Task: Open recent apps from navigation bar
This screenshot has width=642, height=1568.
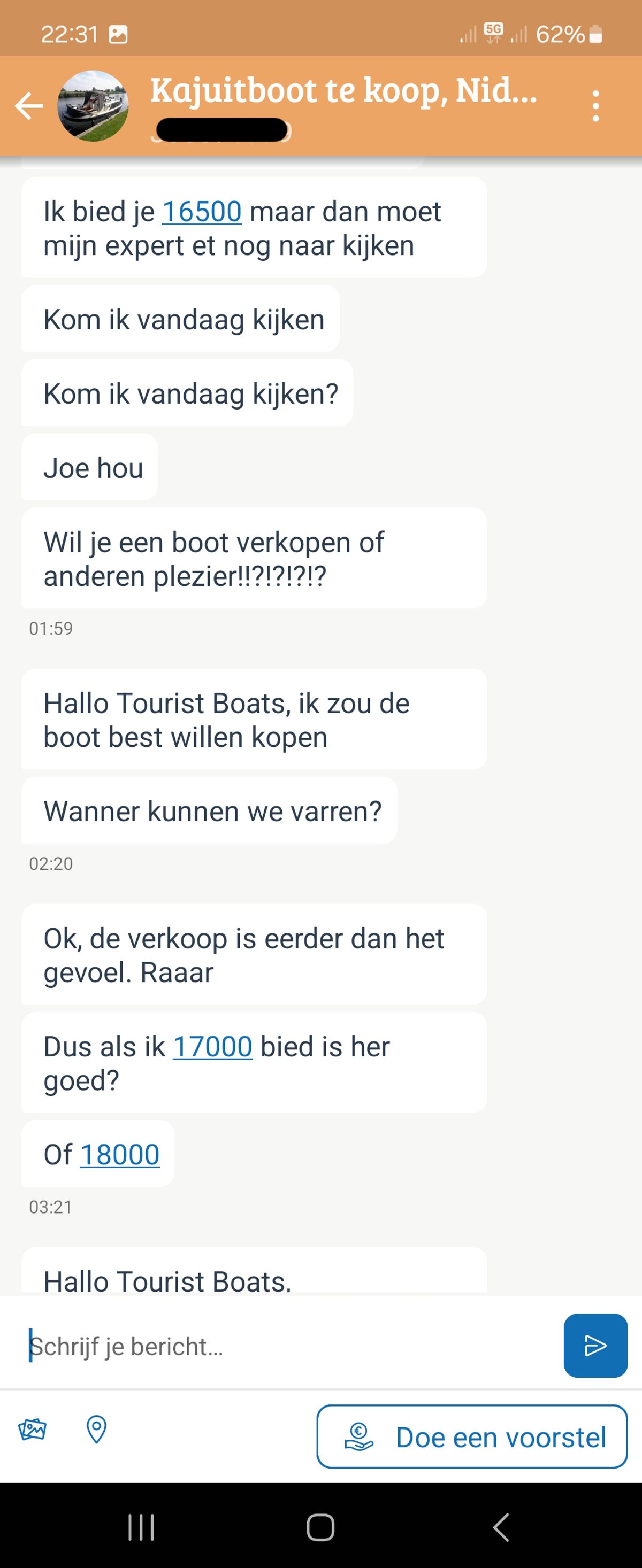Action: (x=141, y=1527)
